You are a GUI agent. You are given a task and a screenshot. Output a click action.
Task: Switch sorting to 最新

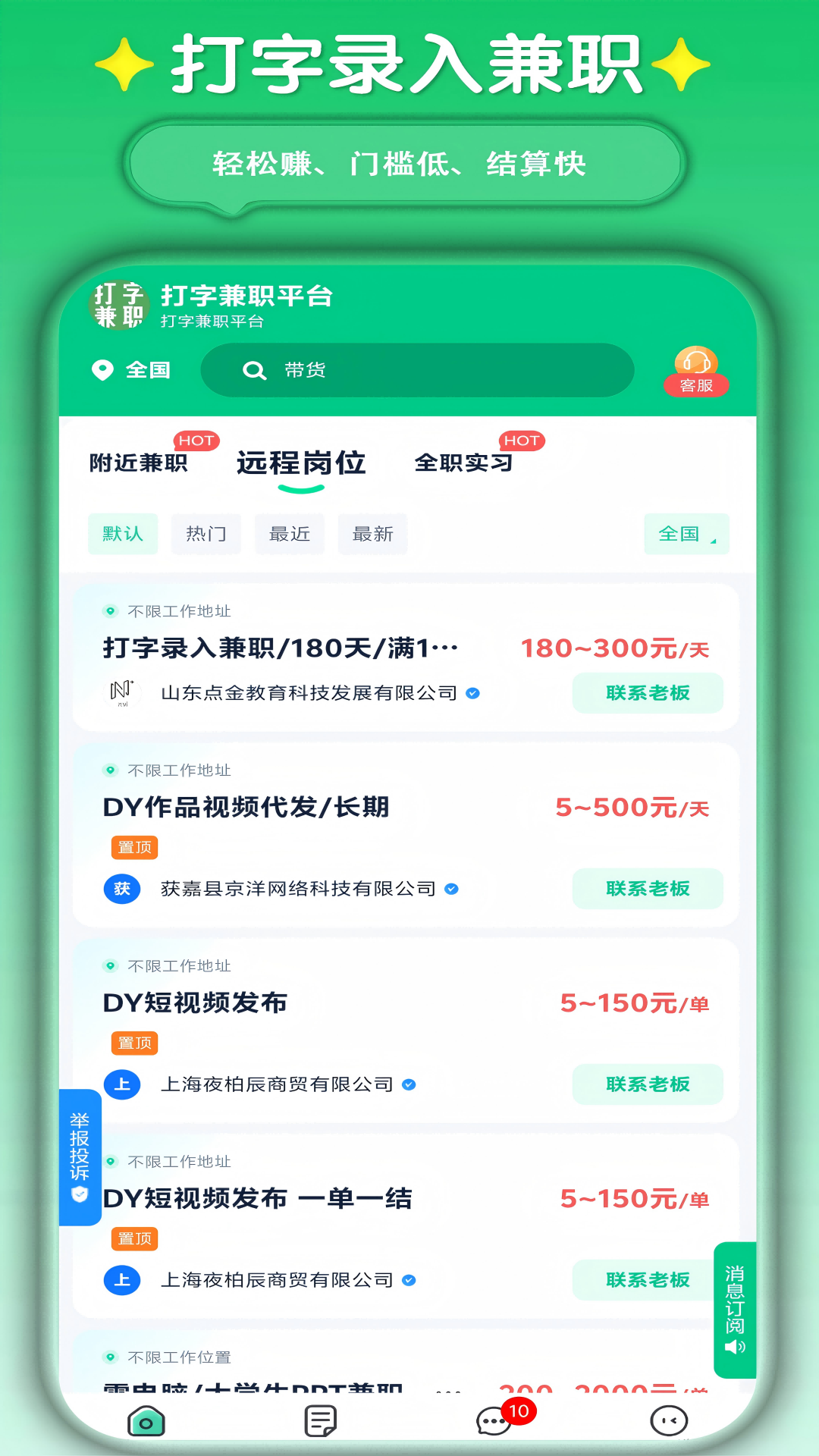pos(372,533)
